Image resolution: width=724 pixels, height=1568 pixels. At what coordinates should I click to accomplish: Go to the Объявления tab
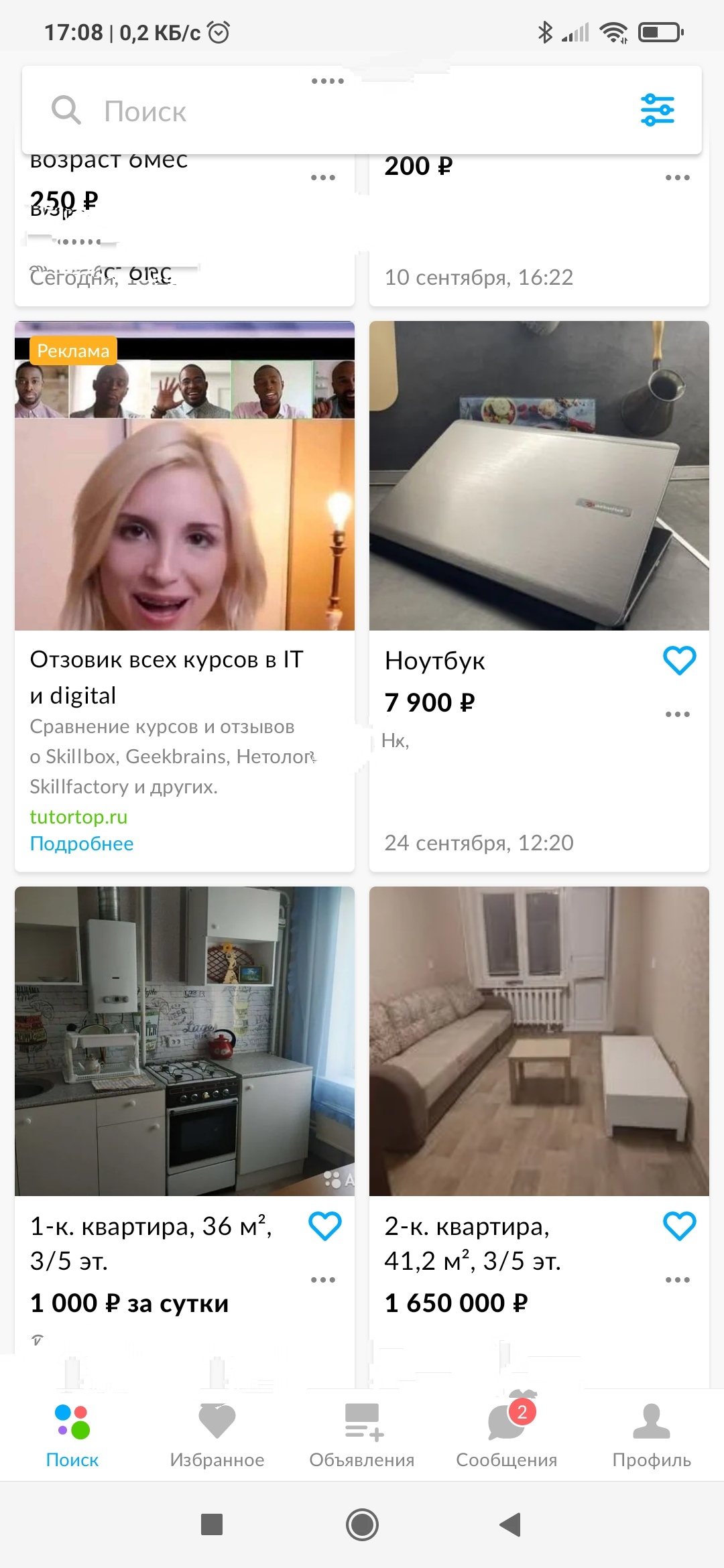(362, 1435)
